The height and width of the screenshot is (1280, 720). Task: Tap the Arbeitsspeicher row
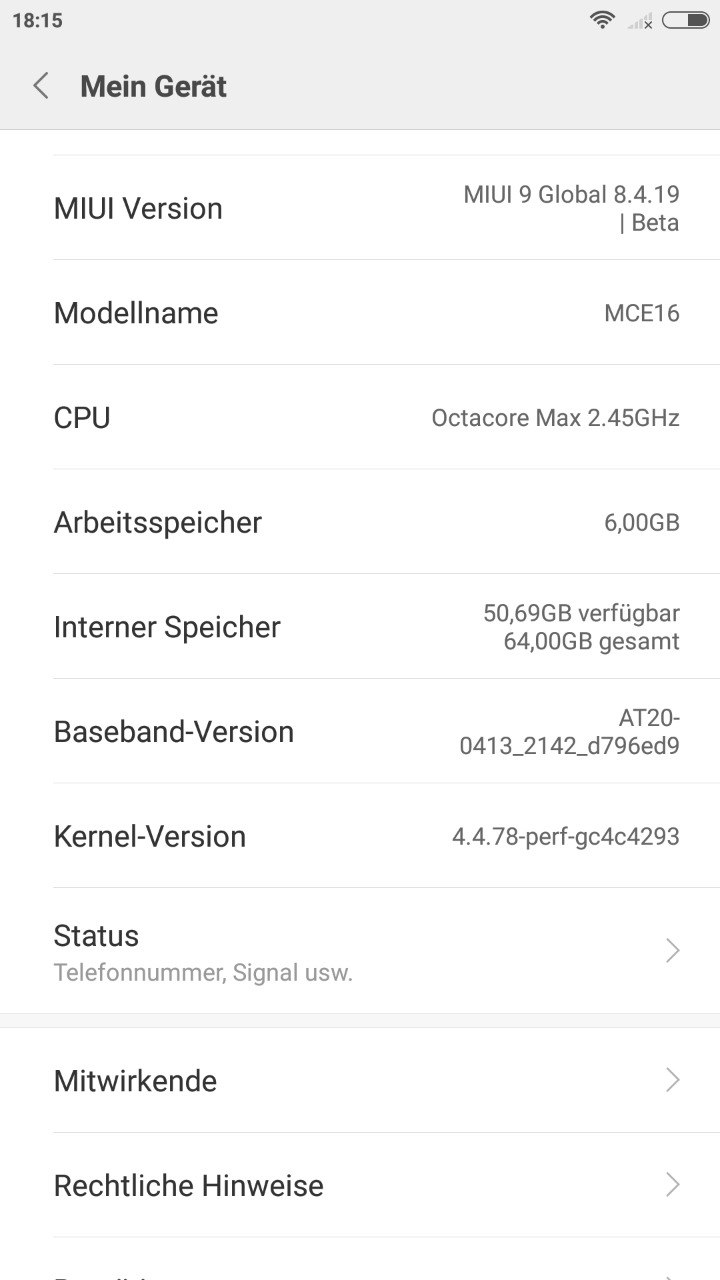click(360, 522)
